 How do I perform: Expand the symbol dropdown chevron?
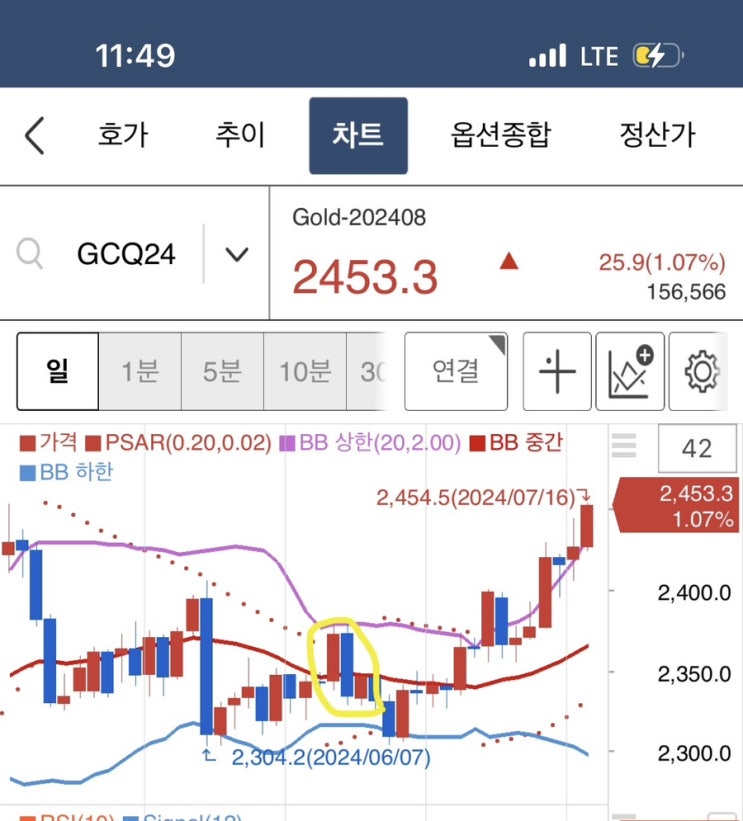(237, 254)
